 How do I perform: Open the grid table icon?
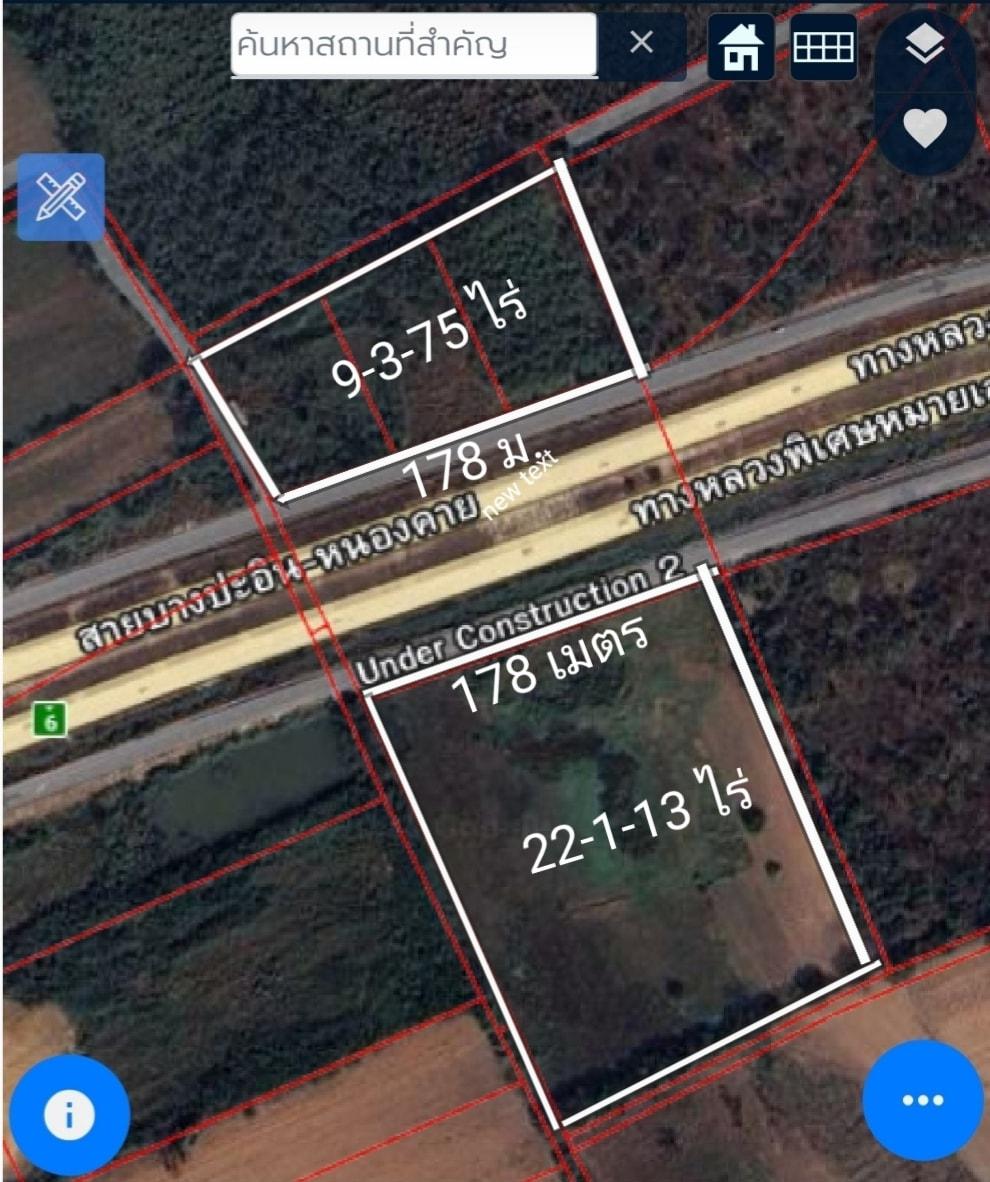pyautogui.click(x=823, y=47)
